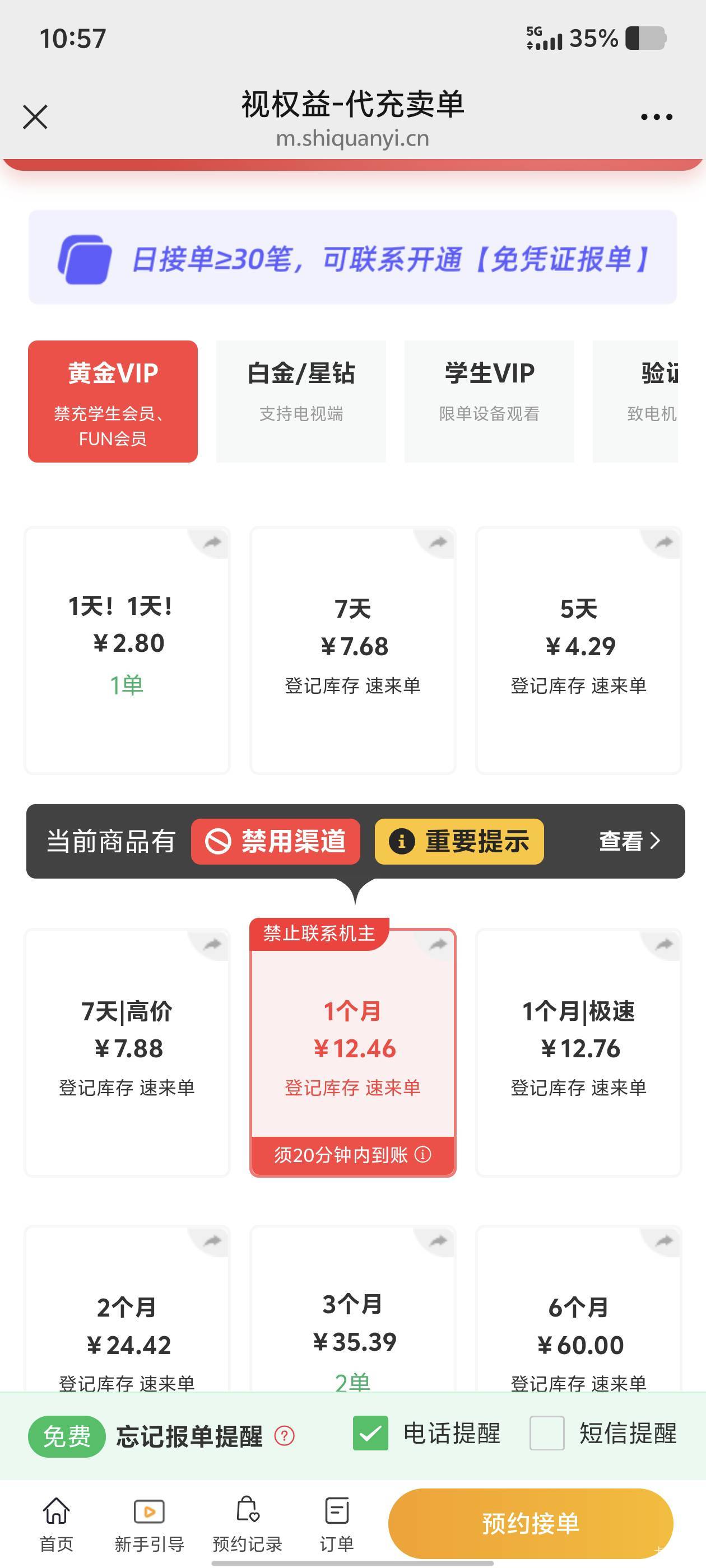The width and height of the screenshot is (706, 1568).
Task: Switch to the 白金/星钻 tab
Action: point(301,401)
